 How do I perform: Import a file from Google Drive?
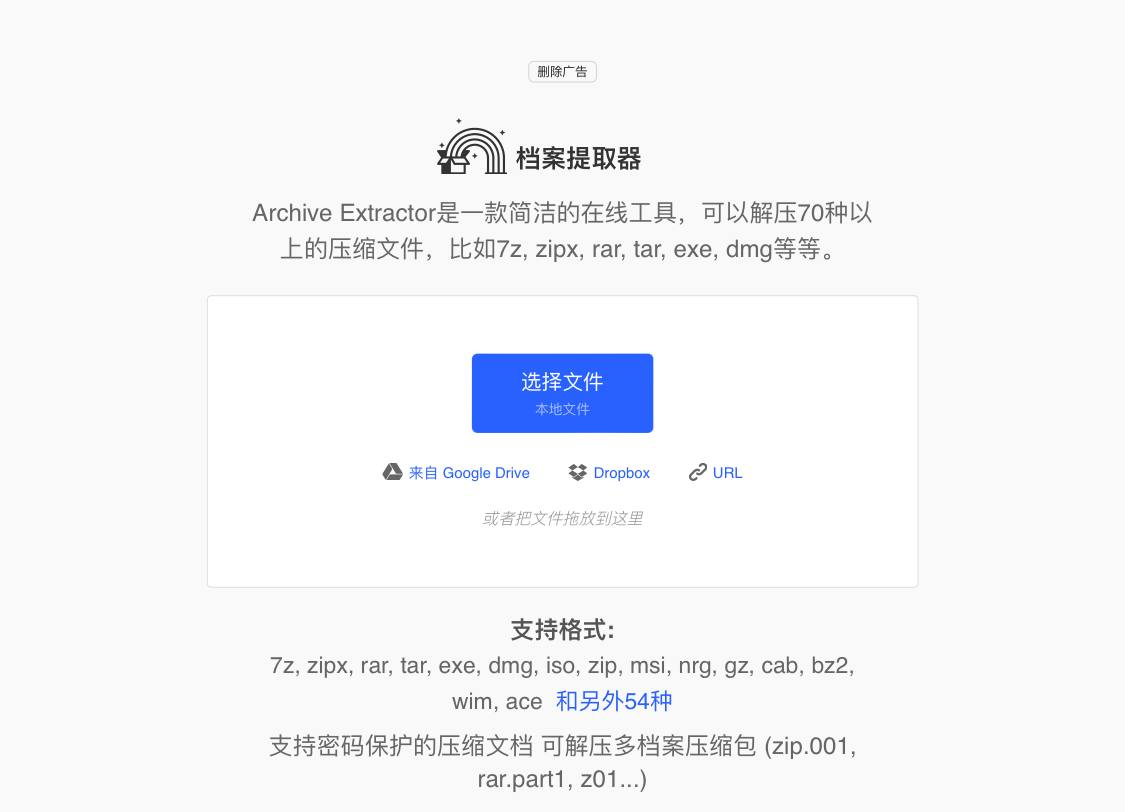pos(457,473)
